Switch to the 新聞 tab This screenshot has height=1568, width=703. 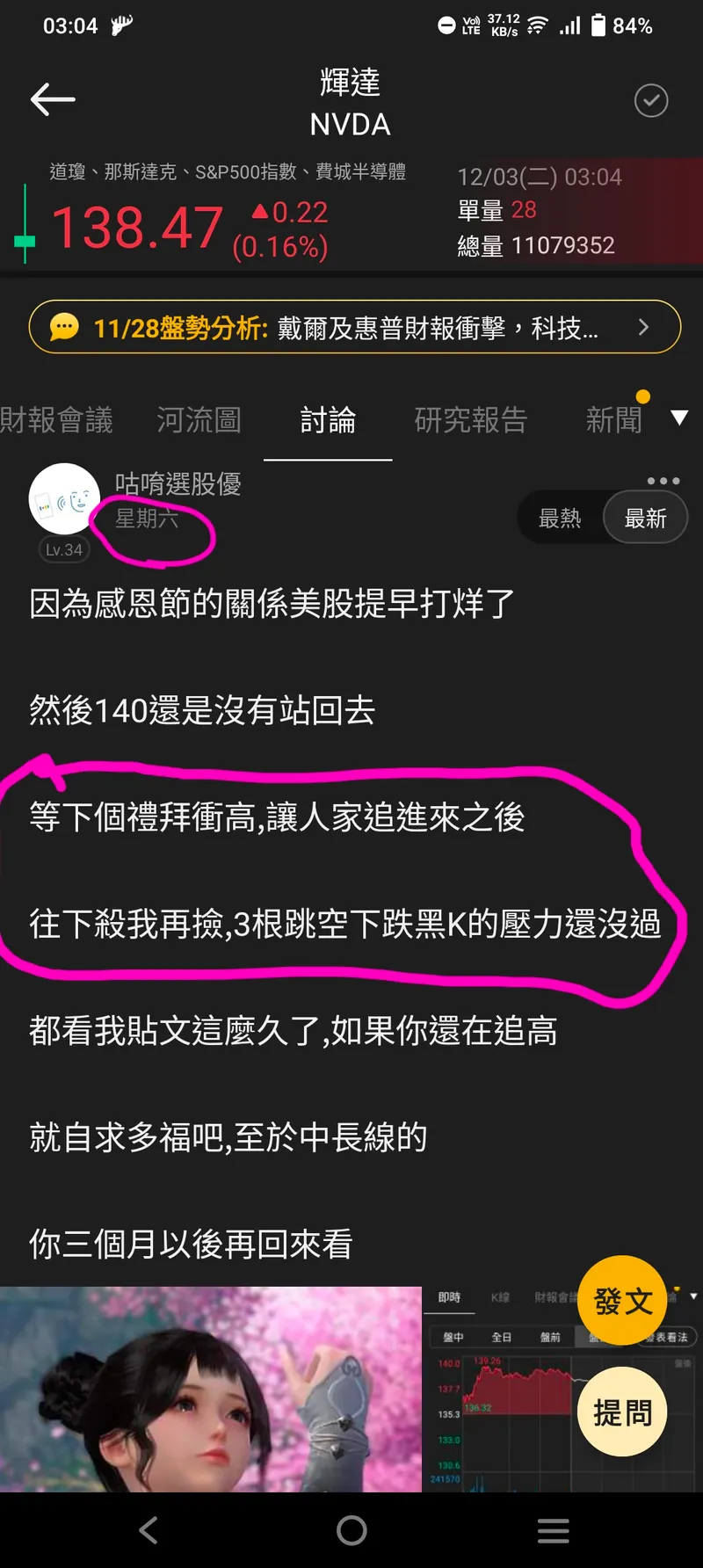click(613, 420)
